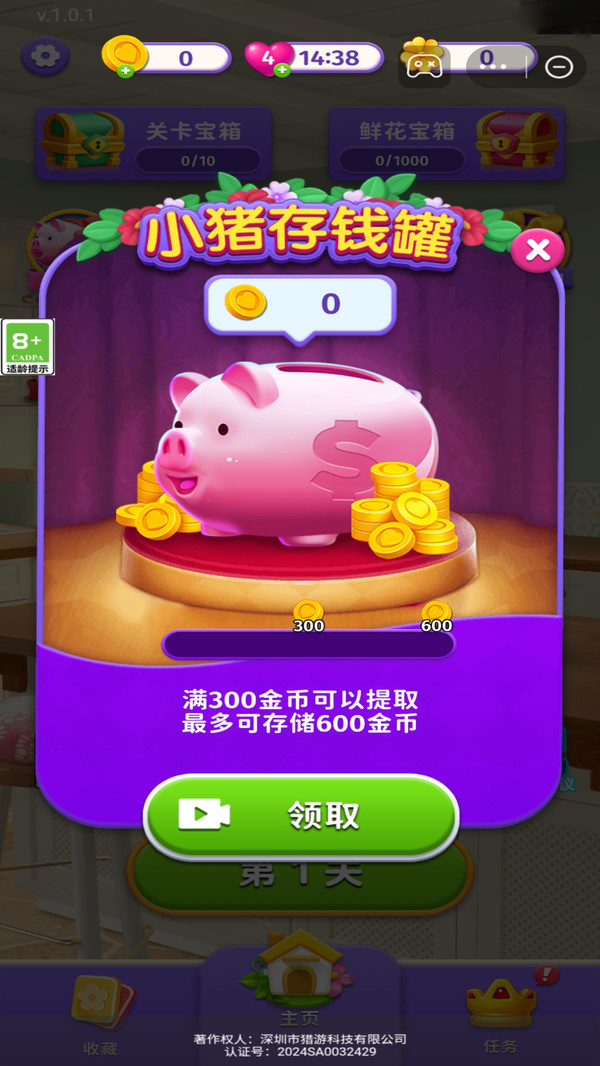This screenshot has width=600, height=1066.
Task: Tap the green 领取 video button
Action: (301, 816)
